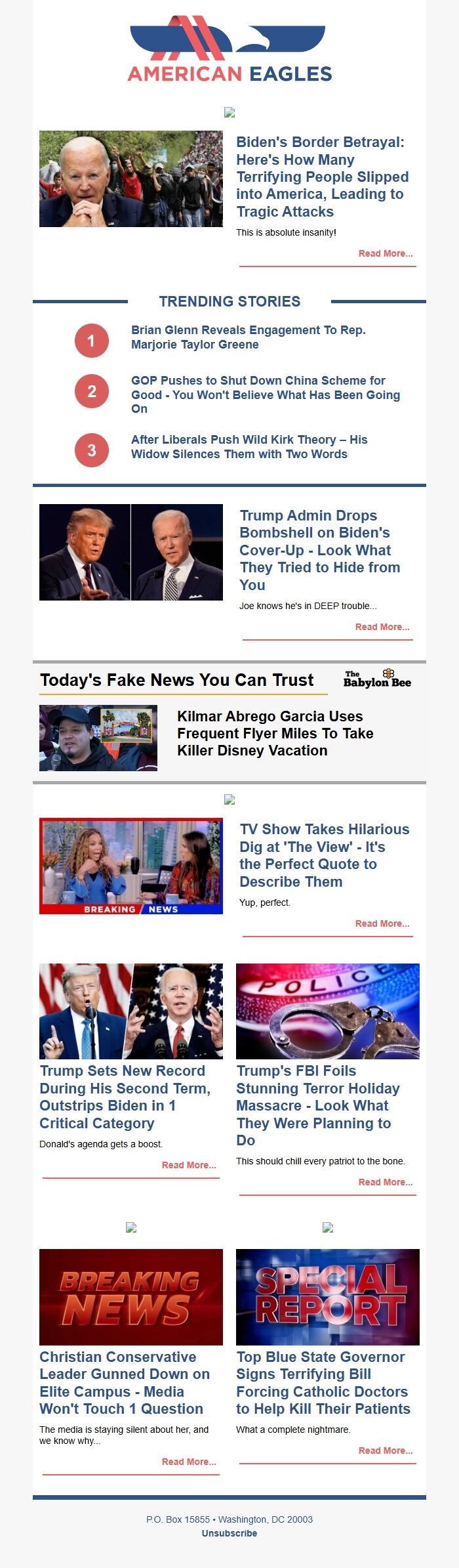Tap Read More under 'This is absolute insanity!'

click(x=385, y=253)
